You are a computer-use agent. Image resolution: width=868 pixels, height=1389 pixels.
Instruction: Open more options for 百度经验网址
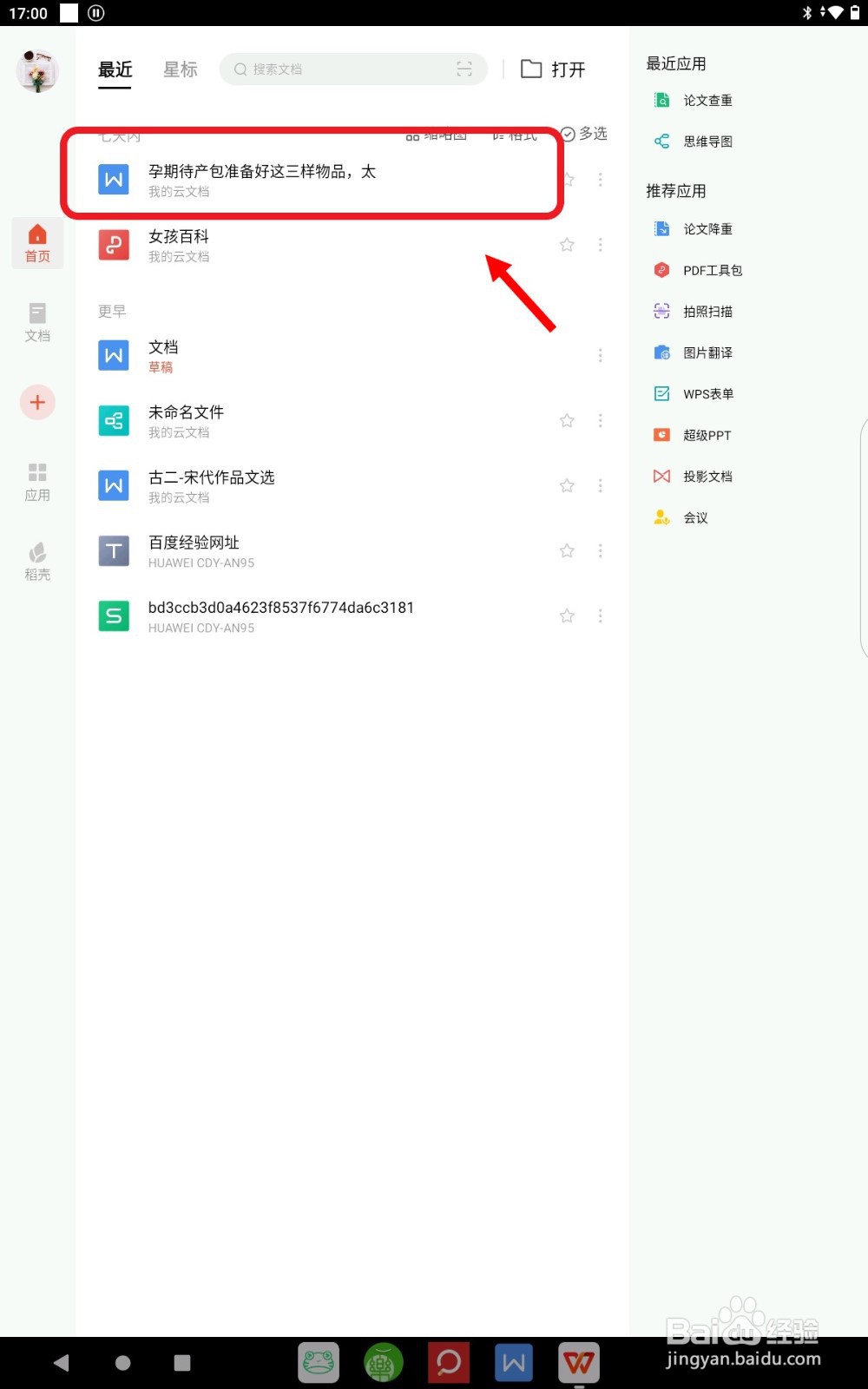pos(601,550)
